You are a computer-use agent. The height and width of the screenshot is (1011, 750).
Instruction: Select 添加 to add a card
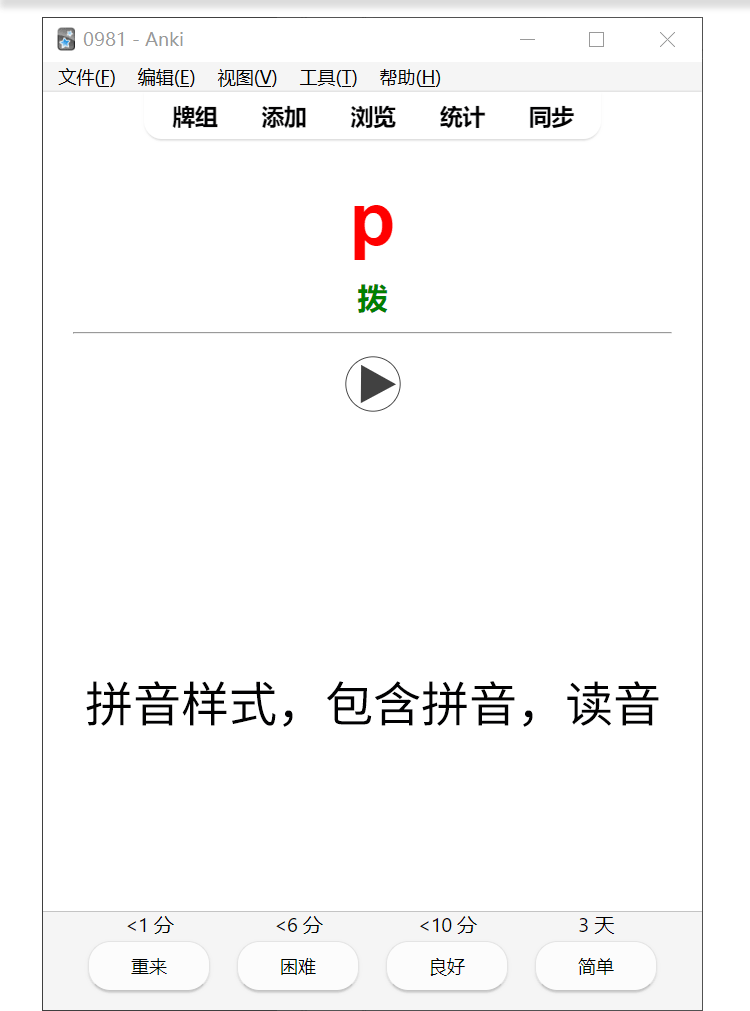point(284,117)
